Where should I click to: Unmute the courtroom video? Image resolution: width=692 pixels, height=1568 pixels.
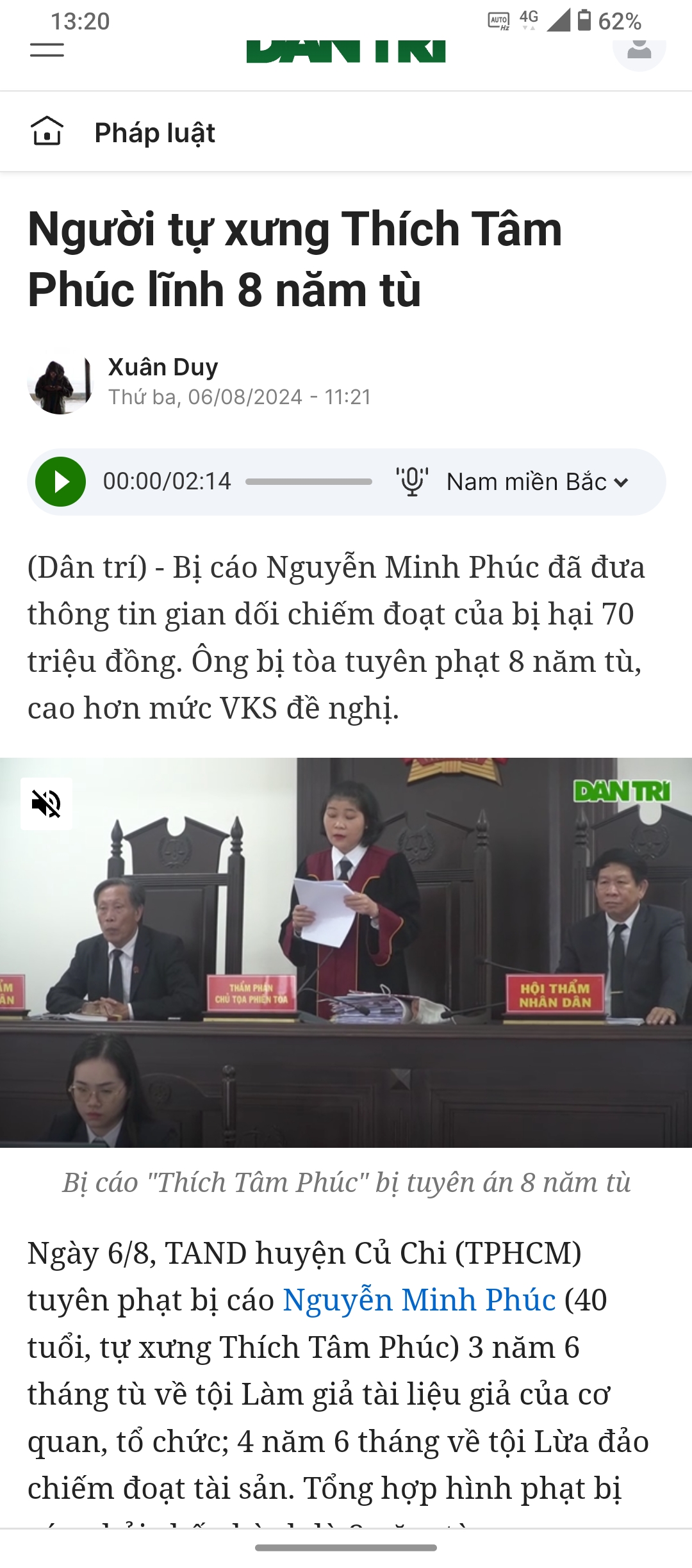(x=47, y=804)
